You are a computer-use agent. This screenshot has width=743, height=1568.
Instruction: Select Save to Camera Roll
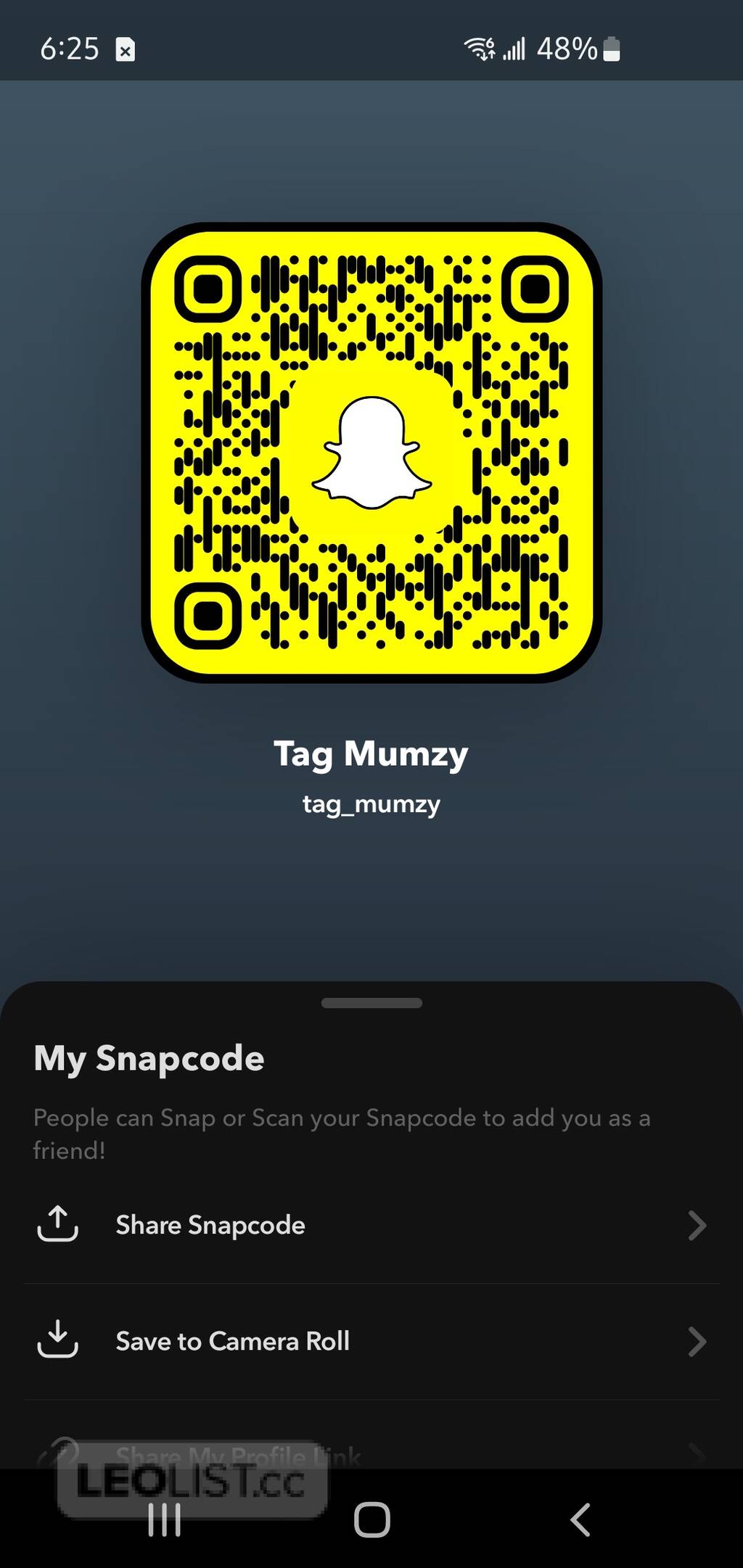tap(370, 1342)
